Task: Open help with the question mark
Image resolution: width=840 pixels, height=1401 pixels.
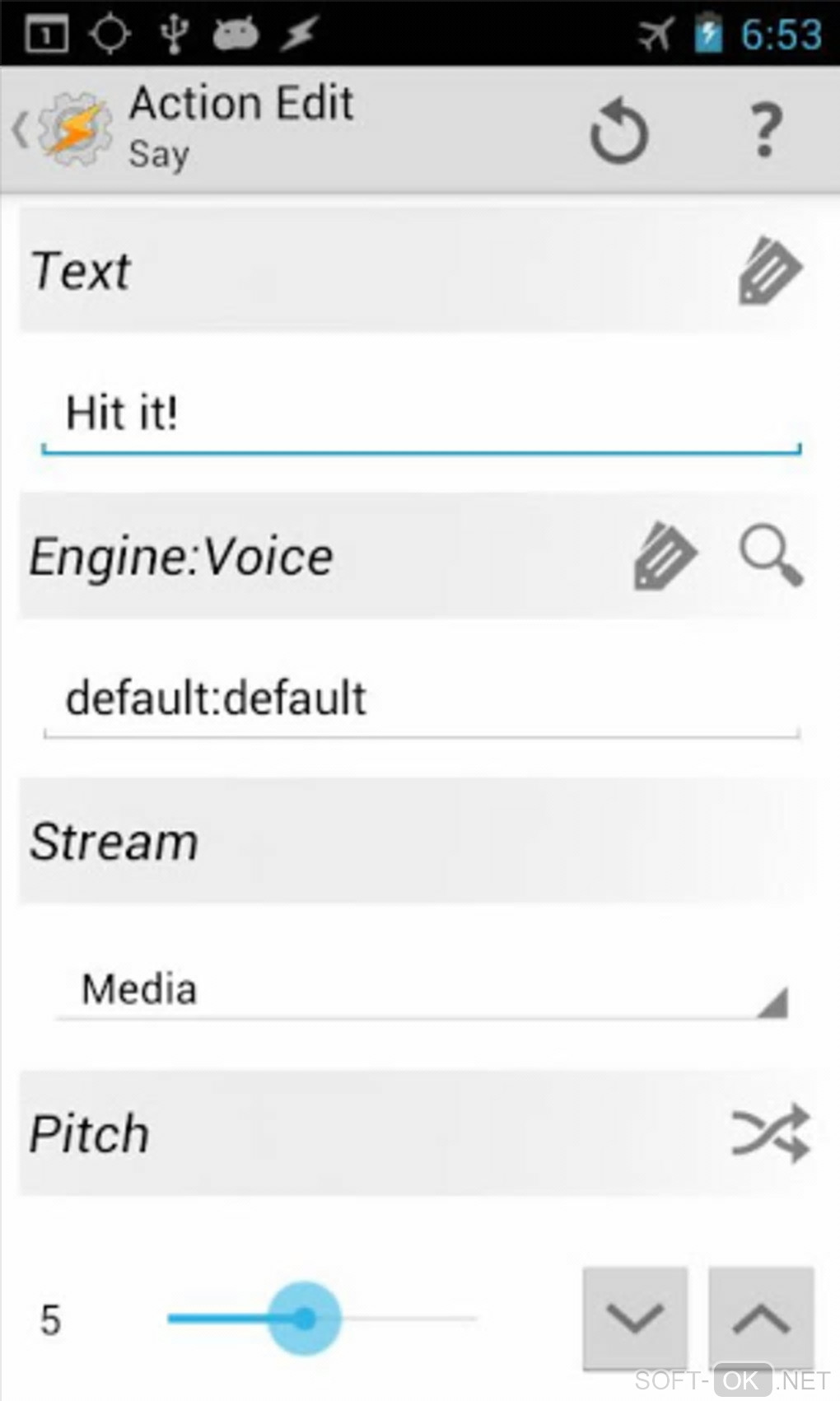Action: point(766,130)
